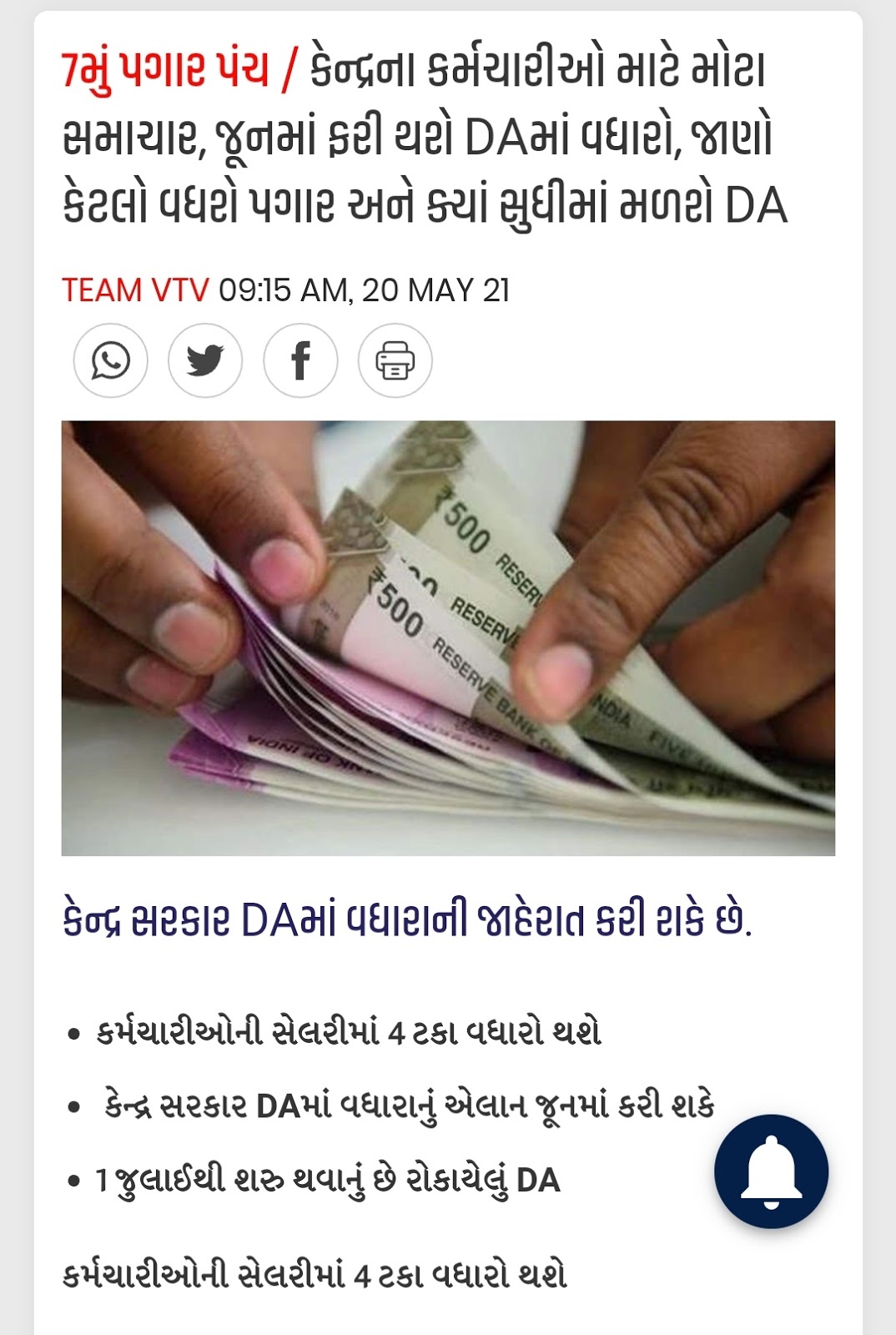Viewport: 896px width, 1335px height.
Task: Share the article on Facebook
Action: tap(300, 361)
